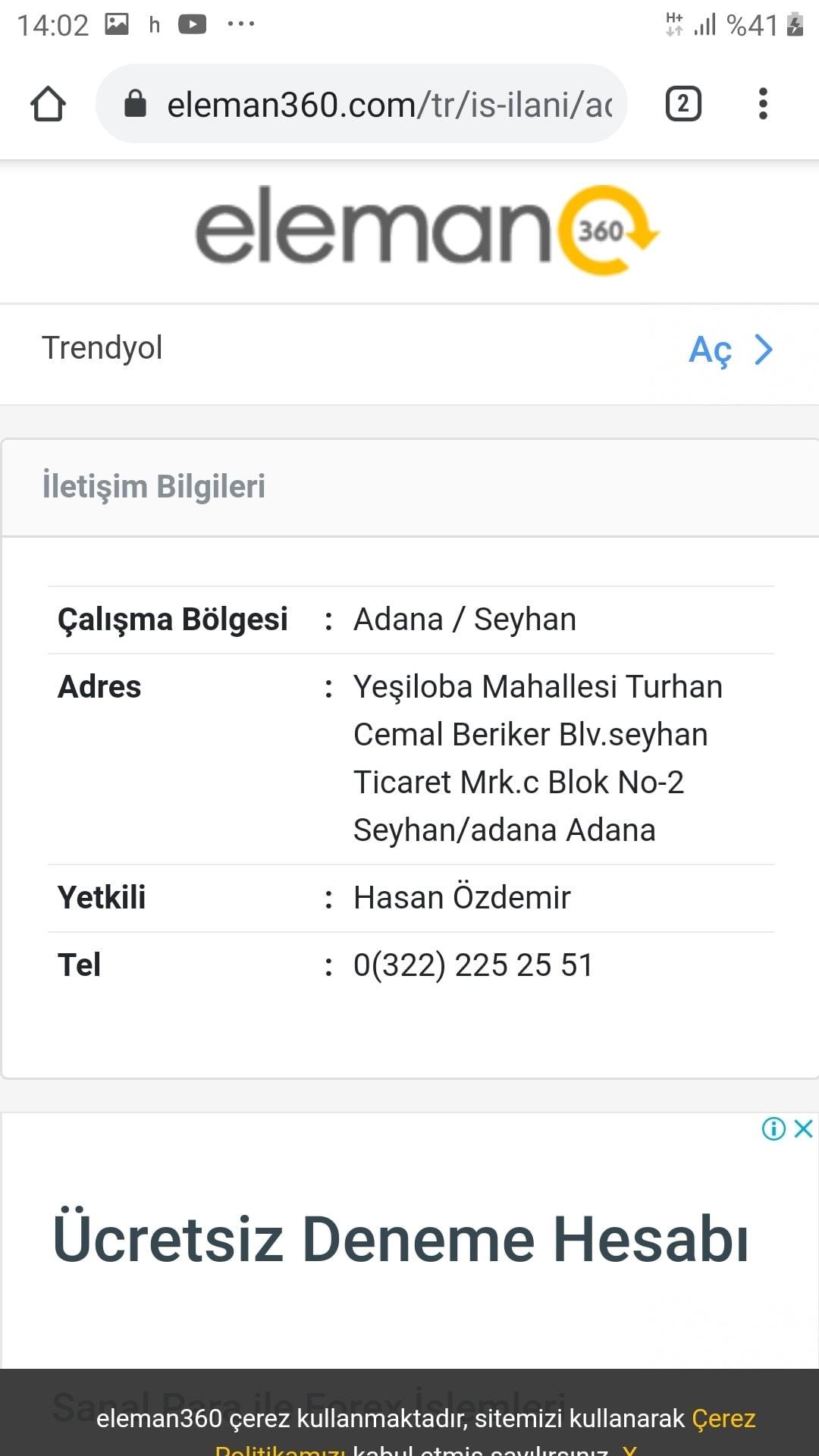Go to the browser home page
The height and width of the screenshot is (1456, 819).
click(x=48, y=104)
